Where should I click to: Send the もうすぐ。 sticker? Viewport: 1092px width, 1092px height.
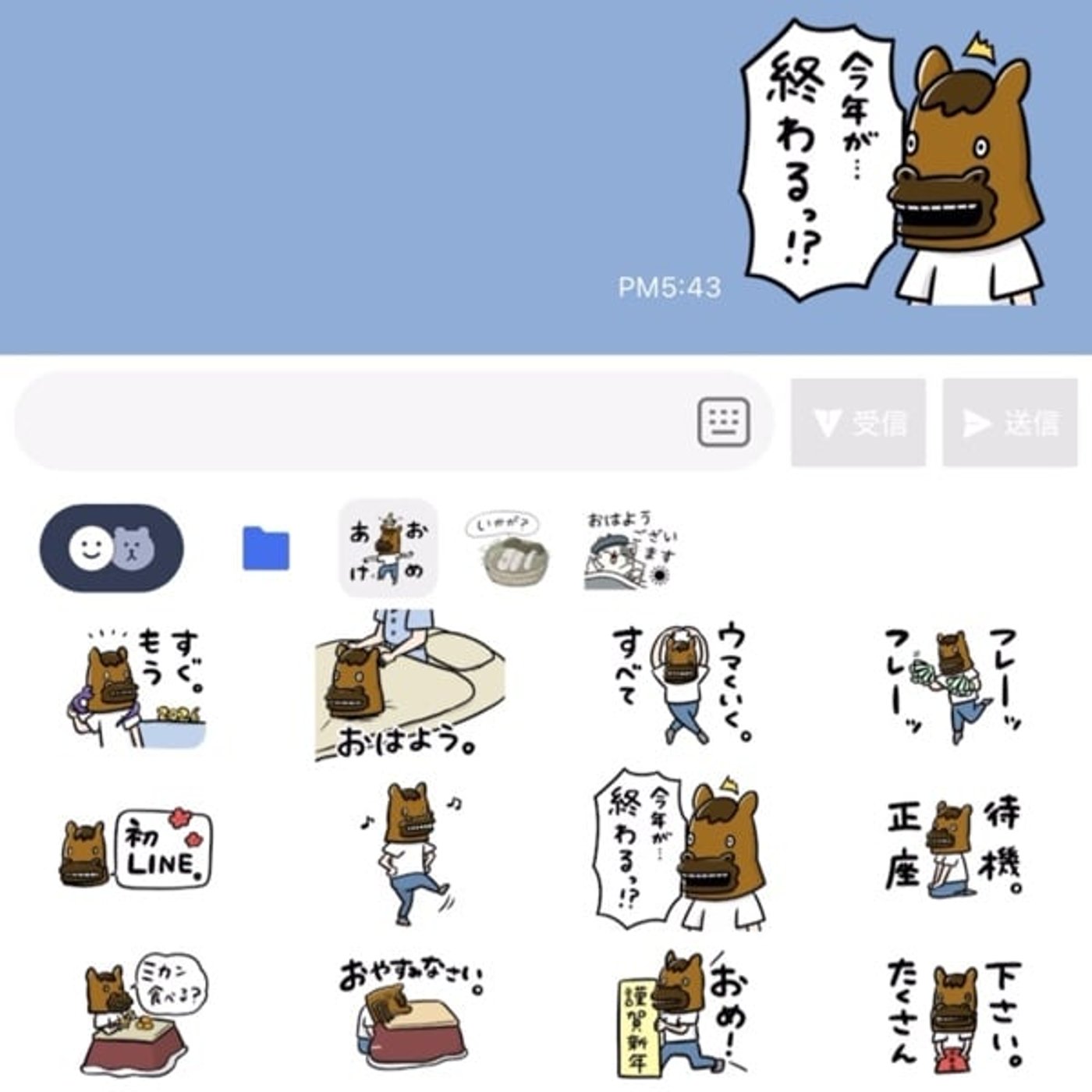138,686
